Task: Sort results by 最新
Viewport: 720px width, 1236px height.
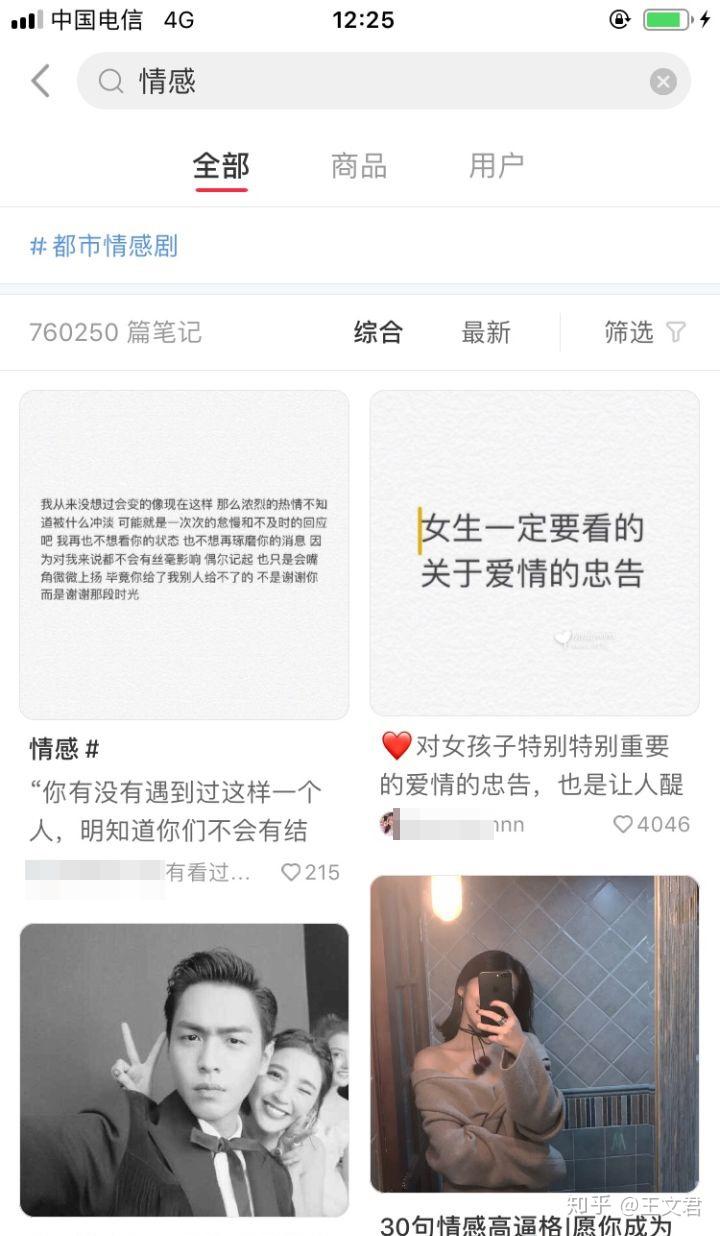Action: 486,332
